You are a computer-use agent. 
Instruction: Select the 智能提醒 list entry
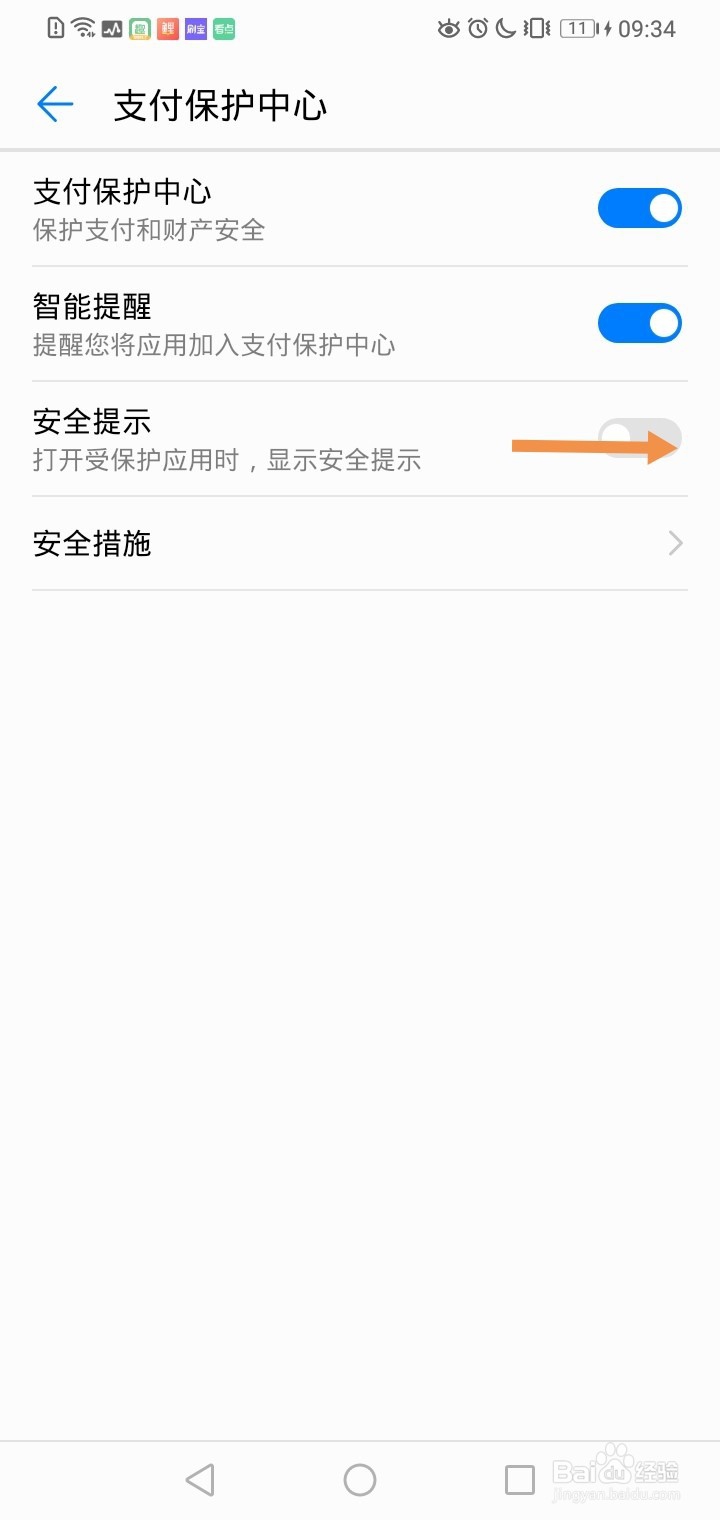91,307
